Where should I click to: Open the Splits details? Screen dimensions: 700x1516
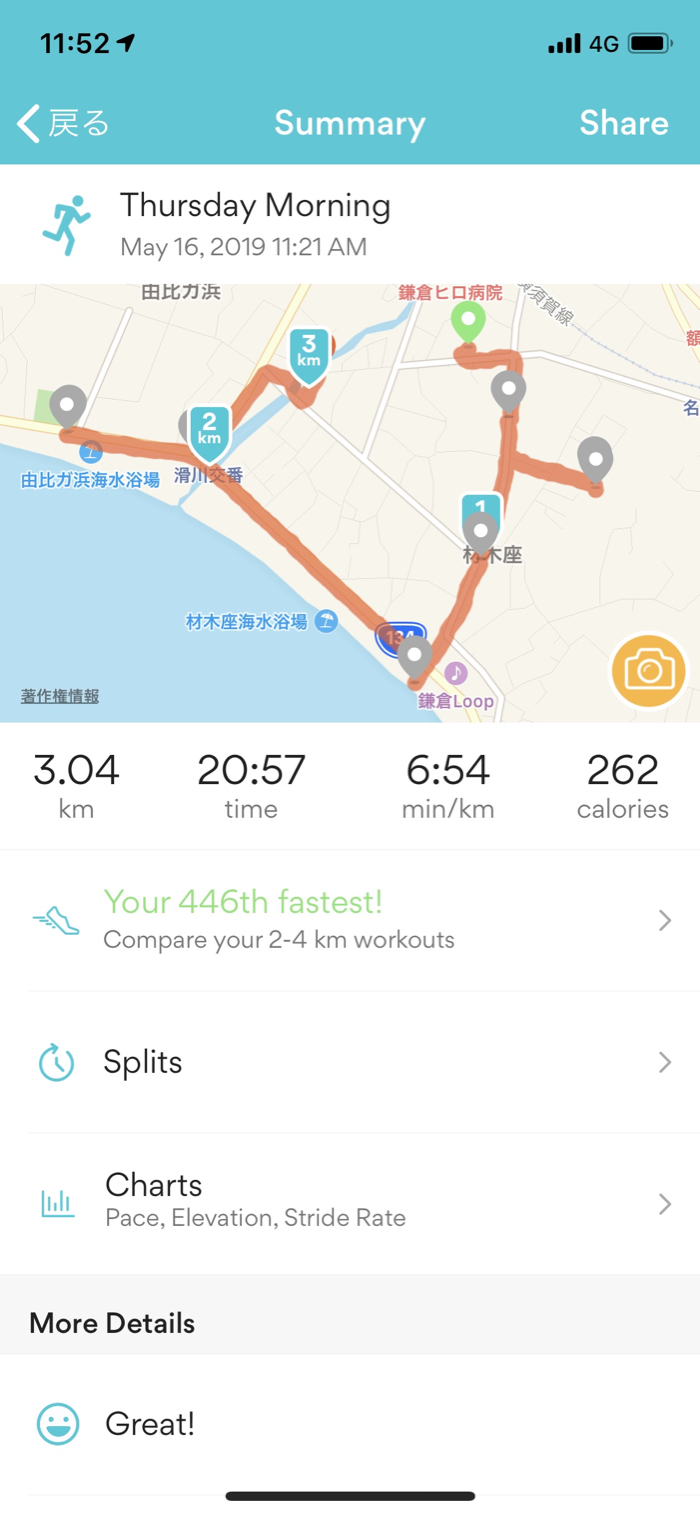click(x=350, y=1062)
